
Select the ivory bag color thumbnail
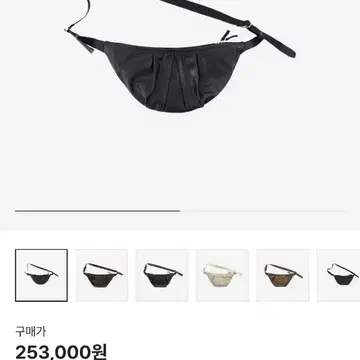(x=222, y=275)
